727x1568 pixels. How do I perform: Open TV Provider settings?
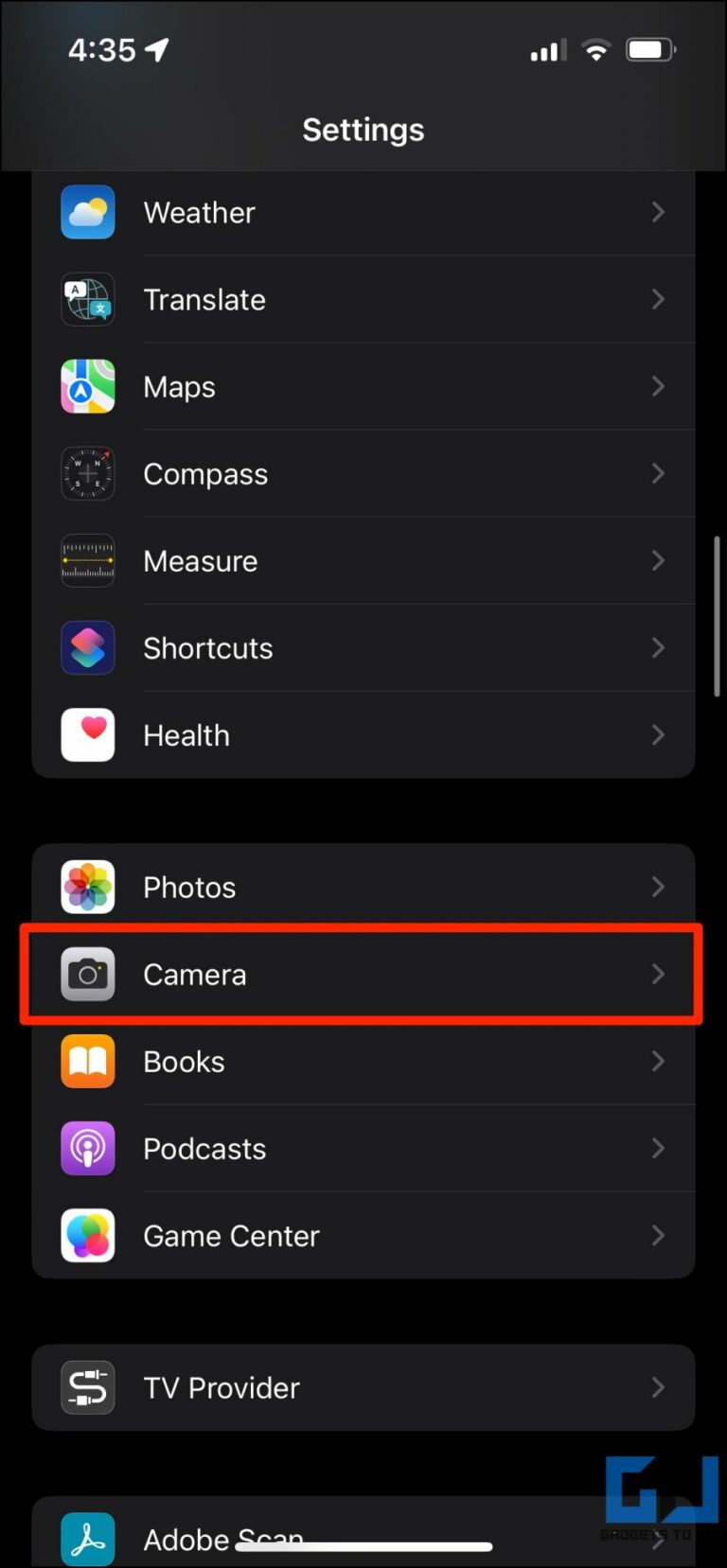click(x=363, y=1387)
